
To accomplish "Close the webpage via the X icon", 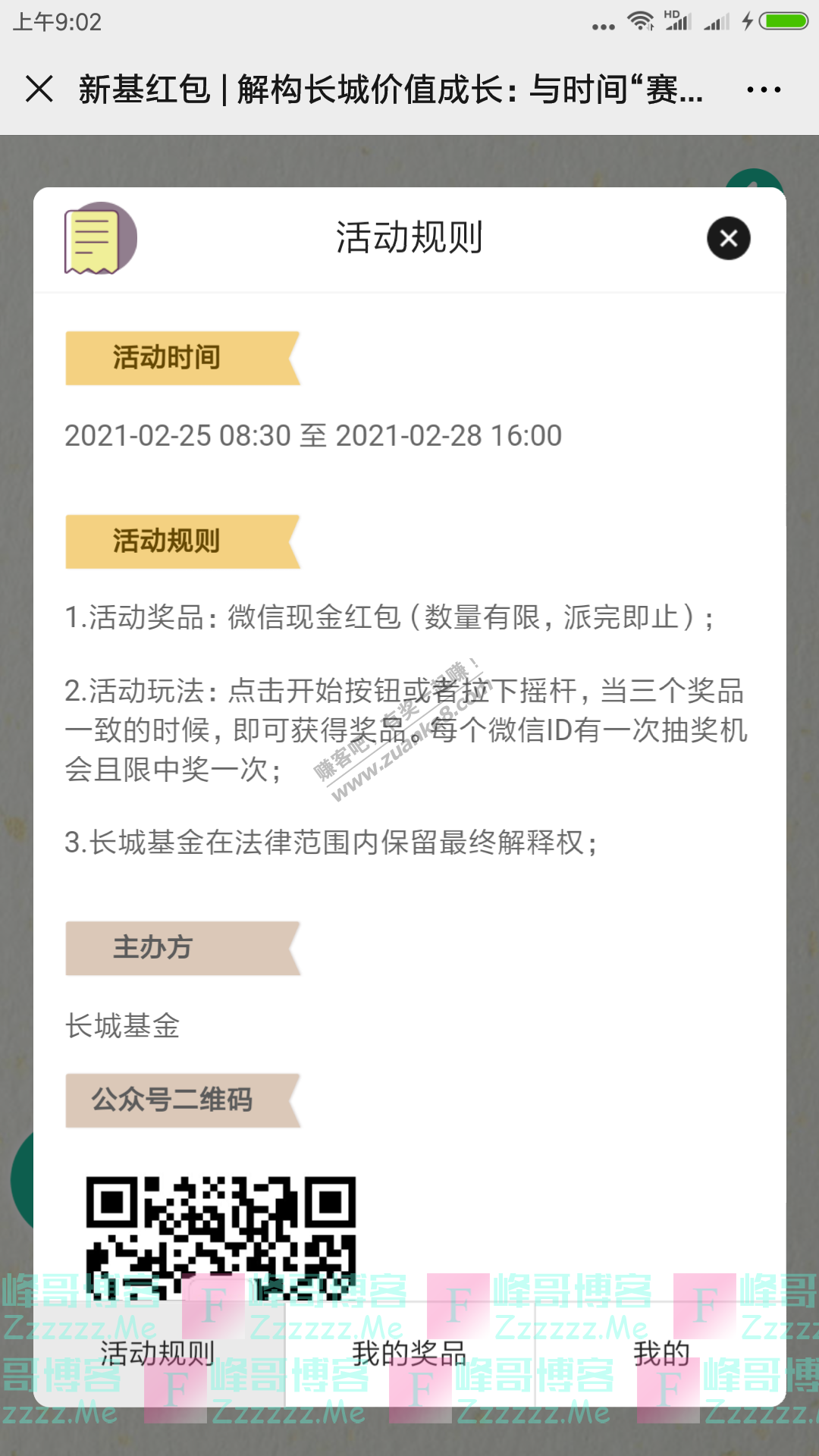I will click(x=39, y=90).
